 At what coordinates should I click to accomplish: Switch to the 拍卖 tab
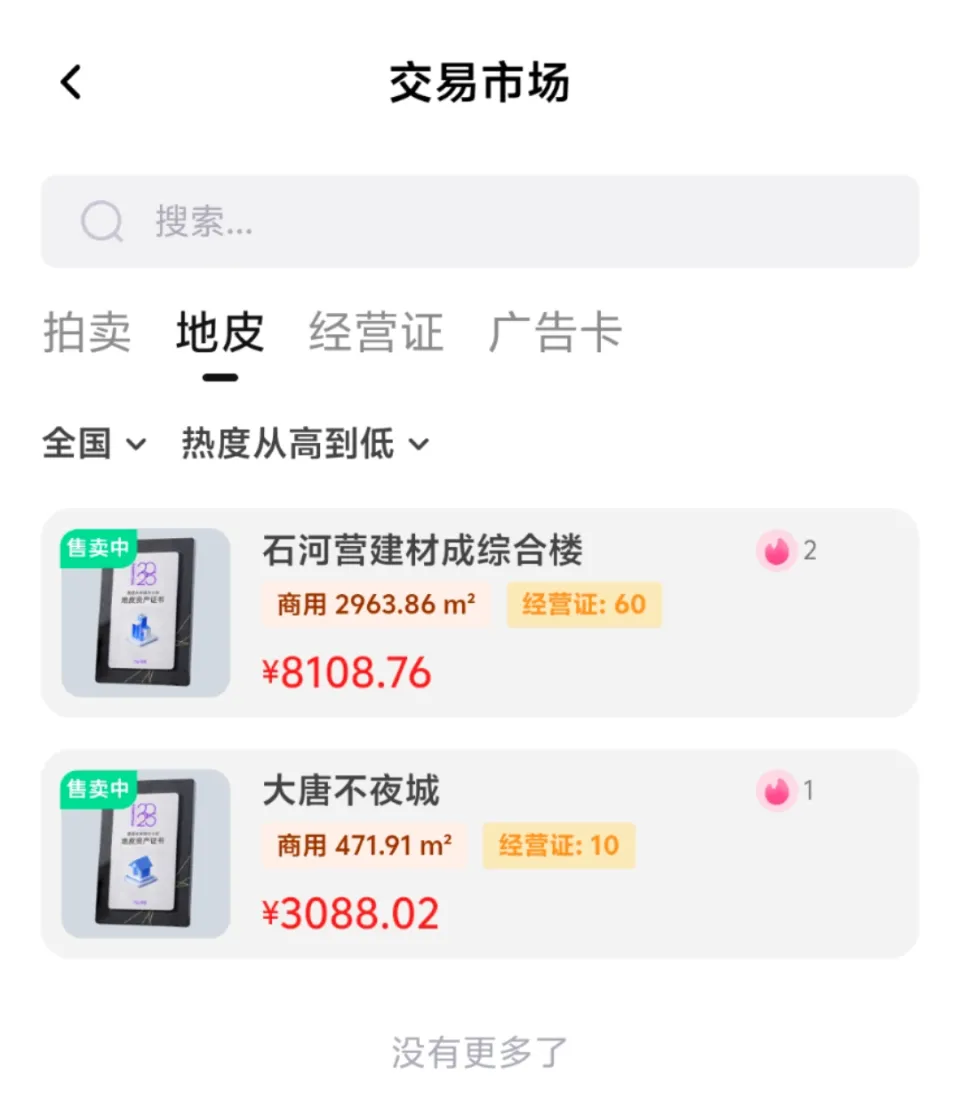(87, 332)
